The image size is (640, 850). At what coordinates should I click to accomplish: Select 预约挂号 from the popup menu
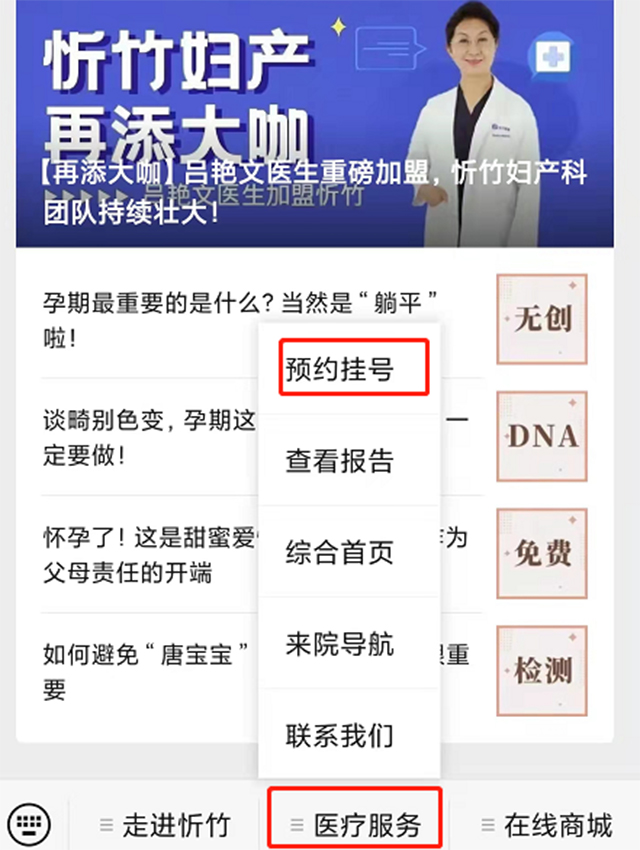pyautogui.click(x=340, y=370)
